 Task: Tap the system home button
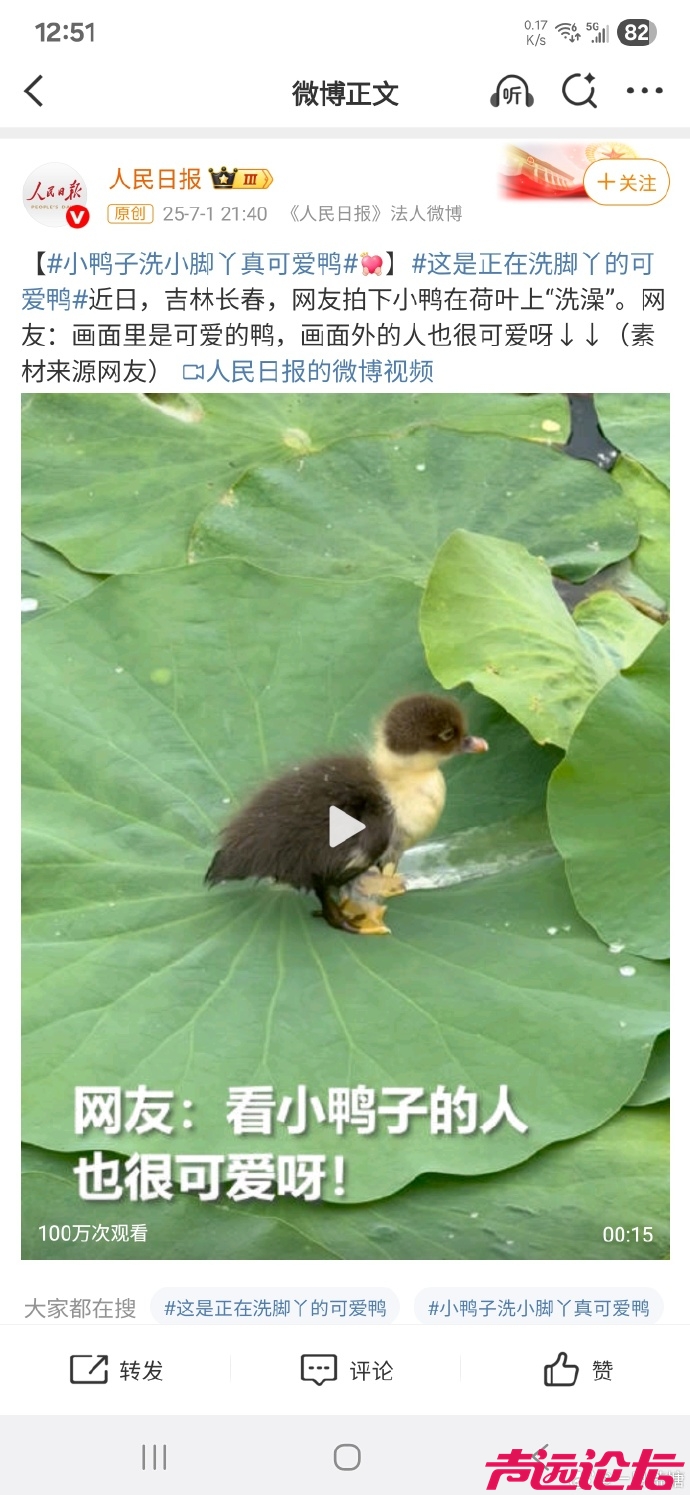[x=346, y=1457]
